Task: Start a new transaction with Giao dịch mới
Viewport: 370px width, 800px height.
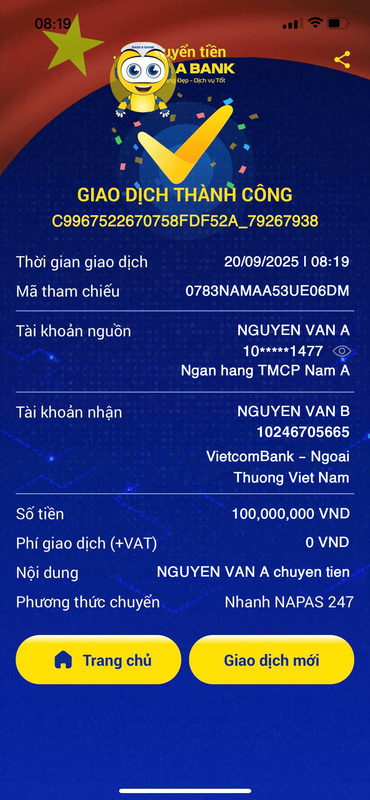Action: 272,660
